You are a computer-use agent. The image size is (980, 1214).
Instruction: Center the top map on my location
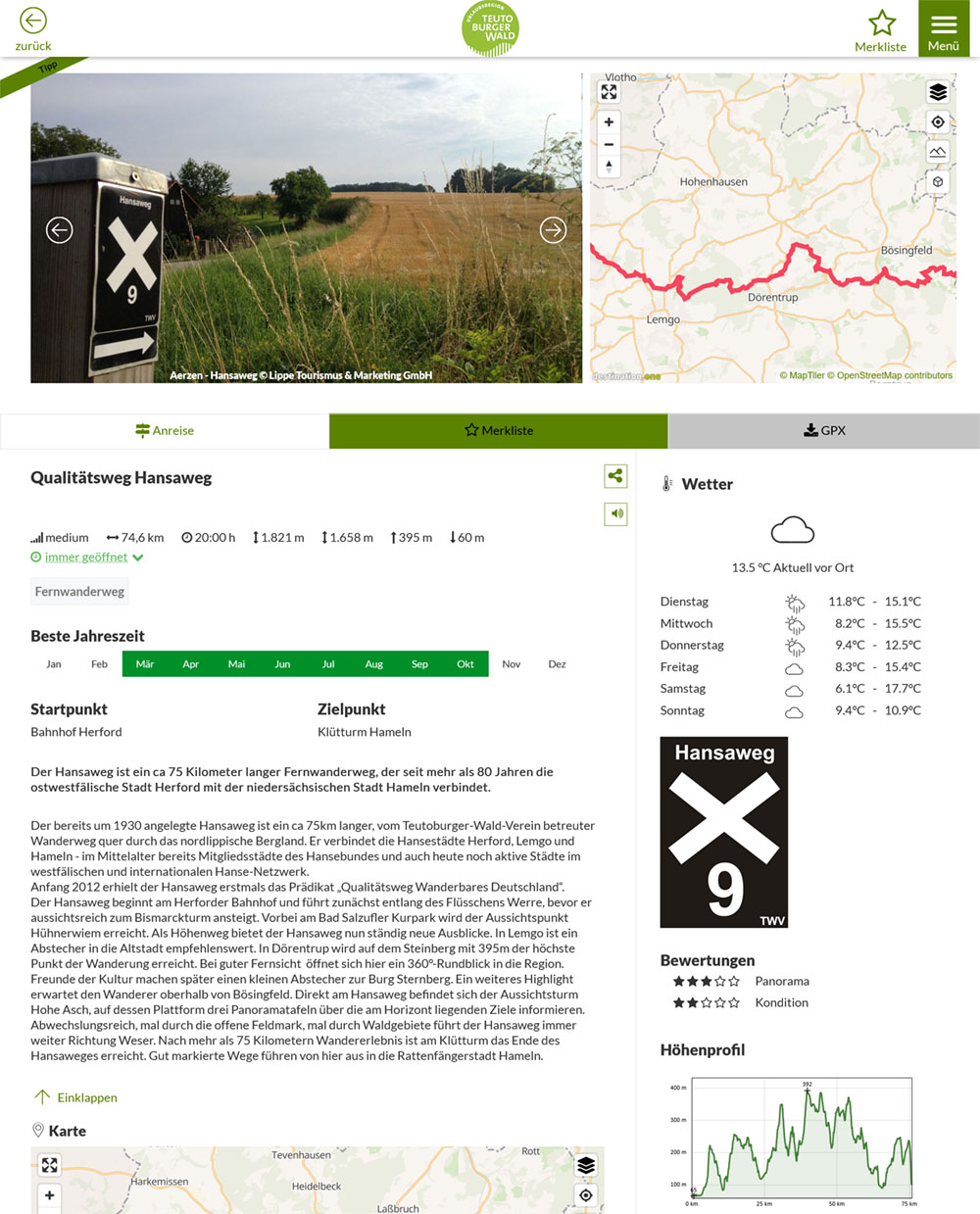(938, 122)
